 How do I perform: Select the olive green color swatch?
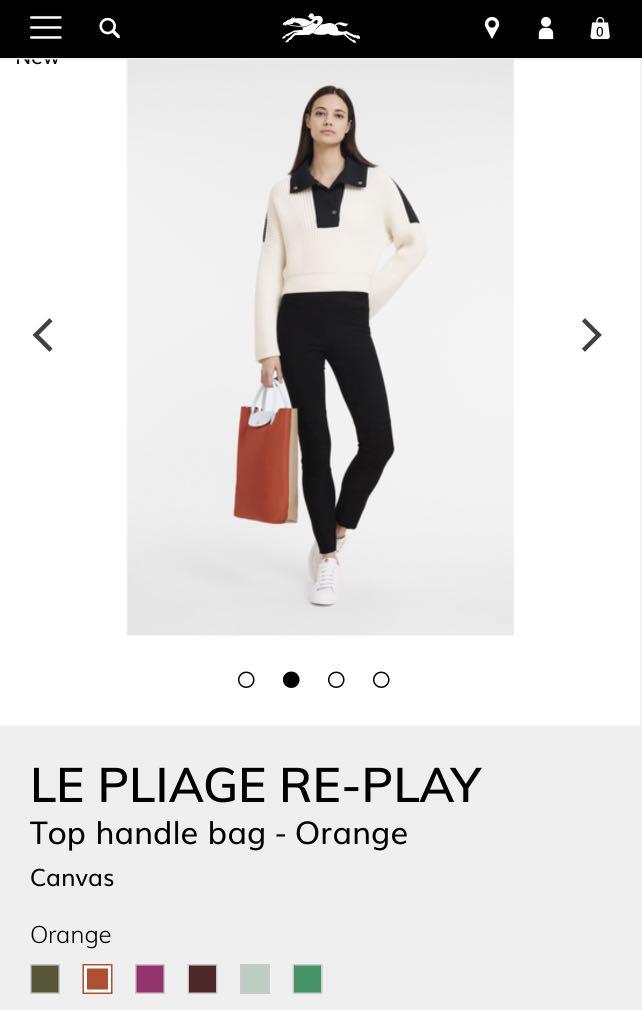[x=45, y=978]
